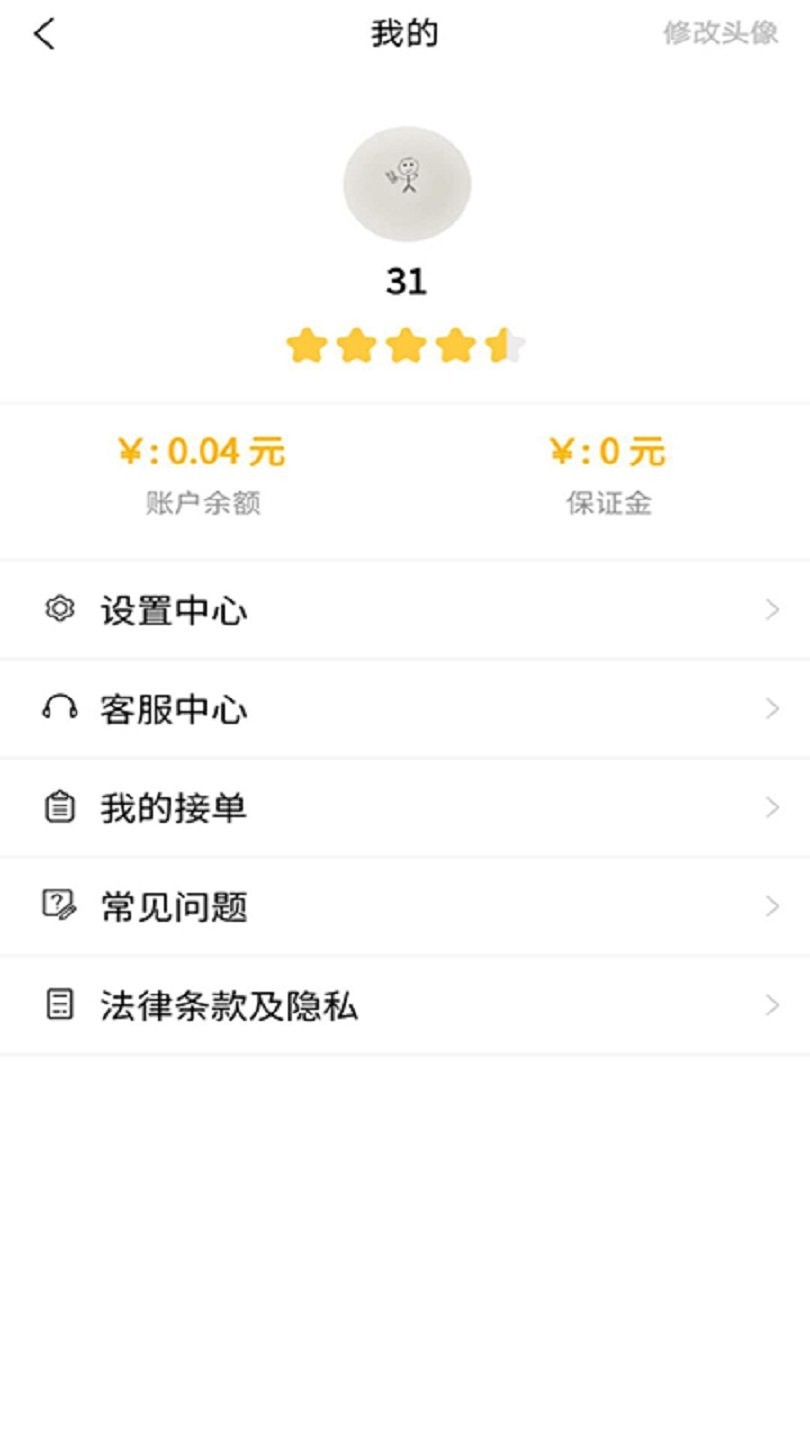Select the first gold rating star
The height and width of the screenshot is (1440, 810).
(x=304, y=344)
